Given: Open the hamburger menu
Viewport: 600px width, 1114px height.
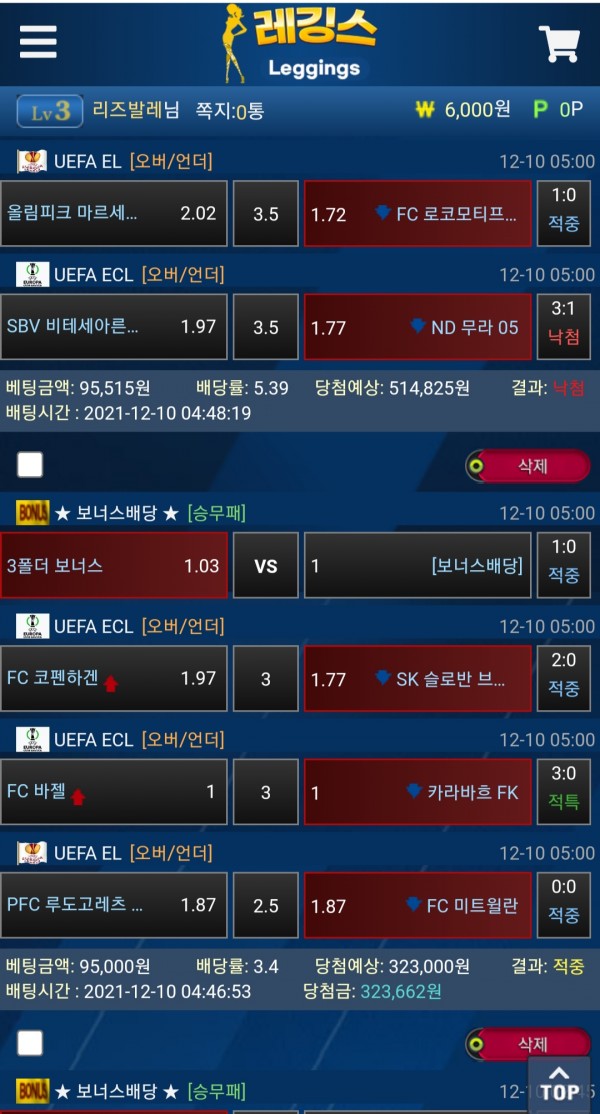Looking at the screenshot, I should tap(38, 41).
